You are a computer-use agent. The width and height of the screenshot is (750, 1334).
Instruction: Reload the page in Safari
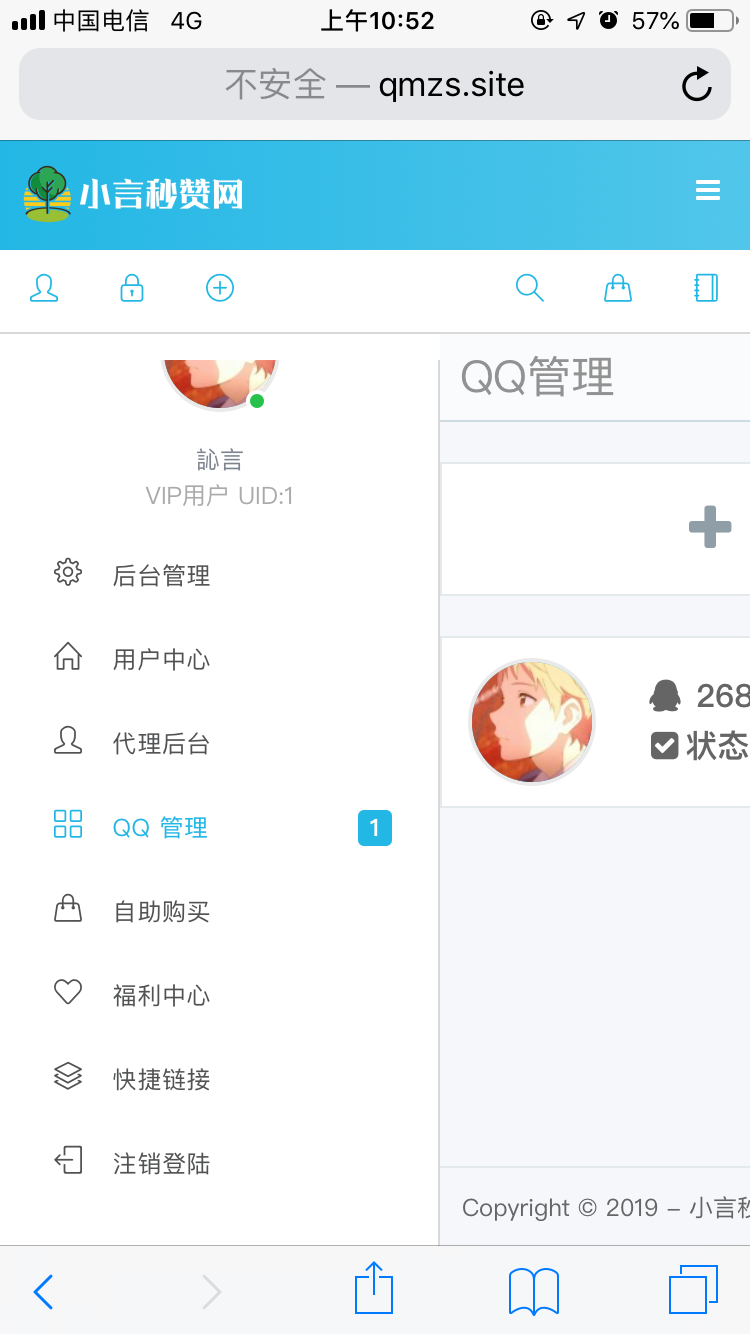(696, 86)
